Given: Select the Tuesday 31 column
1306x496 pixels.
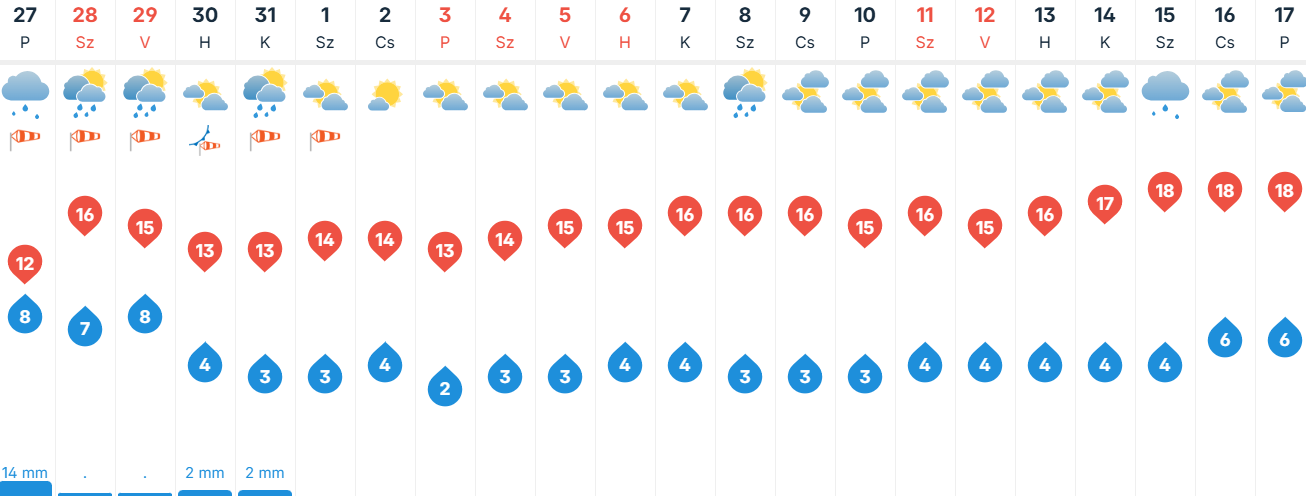Looking at the screenshot, I should [265, 28].
